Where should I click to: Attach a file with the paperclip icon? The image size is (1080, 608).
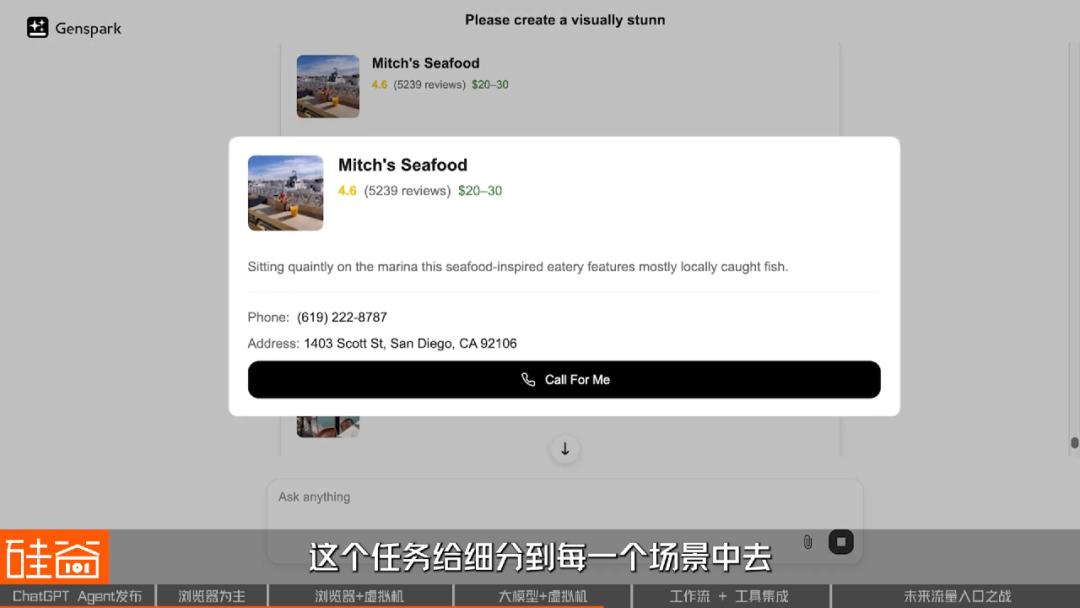[x=808, y=542]
